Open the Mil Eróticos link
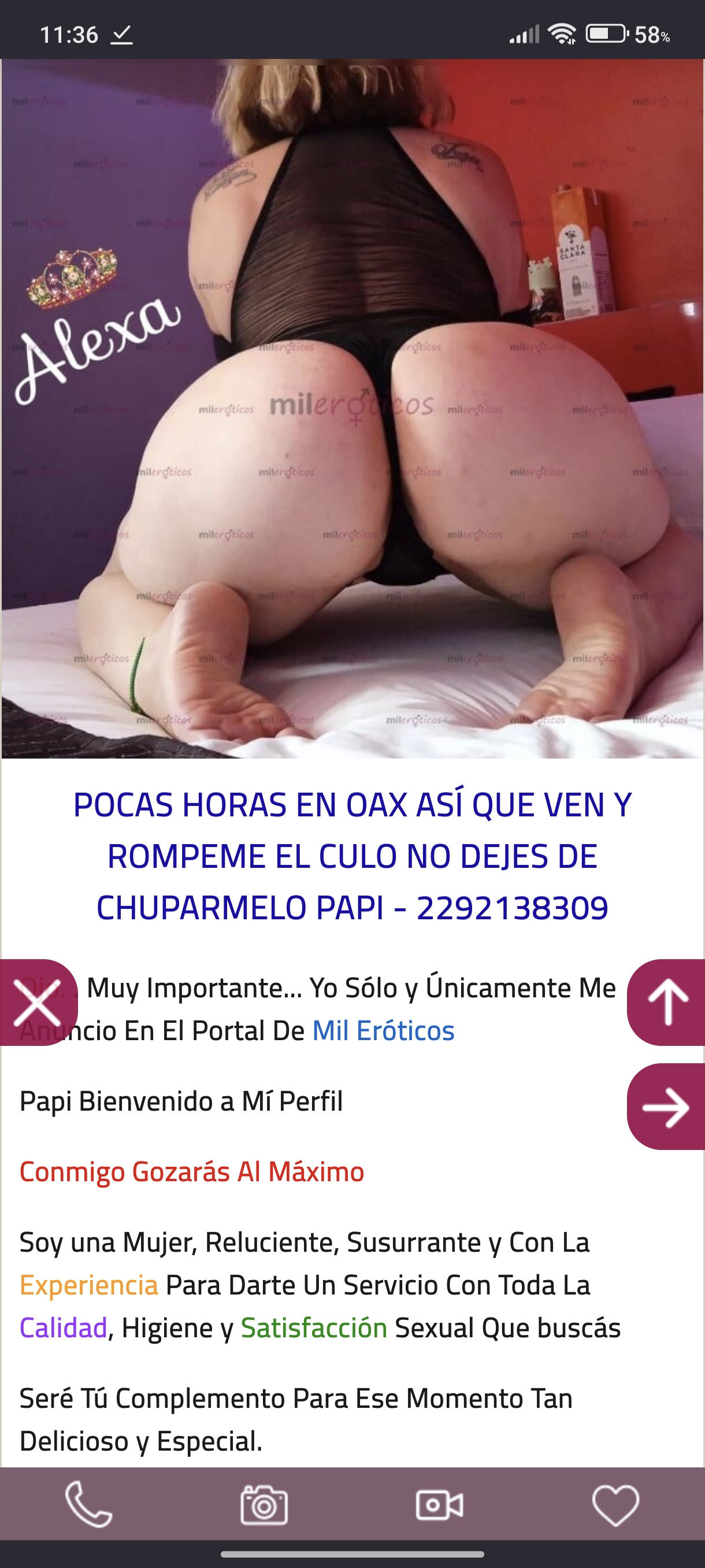Screen dimensions: 705x1568 point(383,1030)
